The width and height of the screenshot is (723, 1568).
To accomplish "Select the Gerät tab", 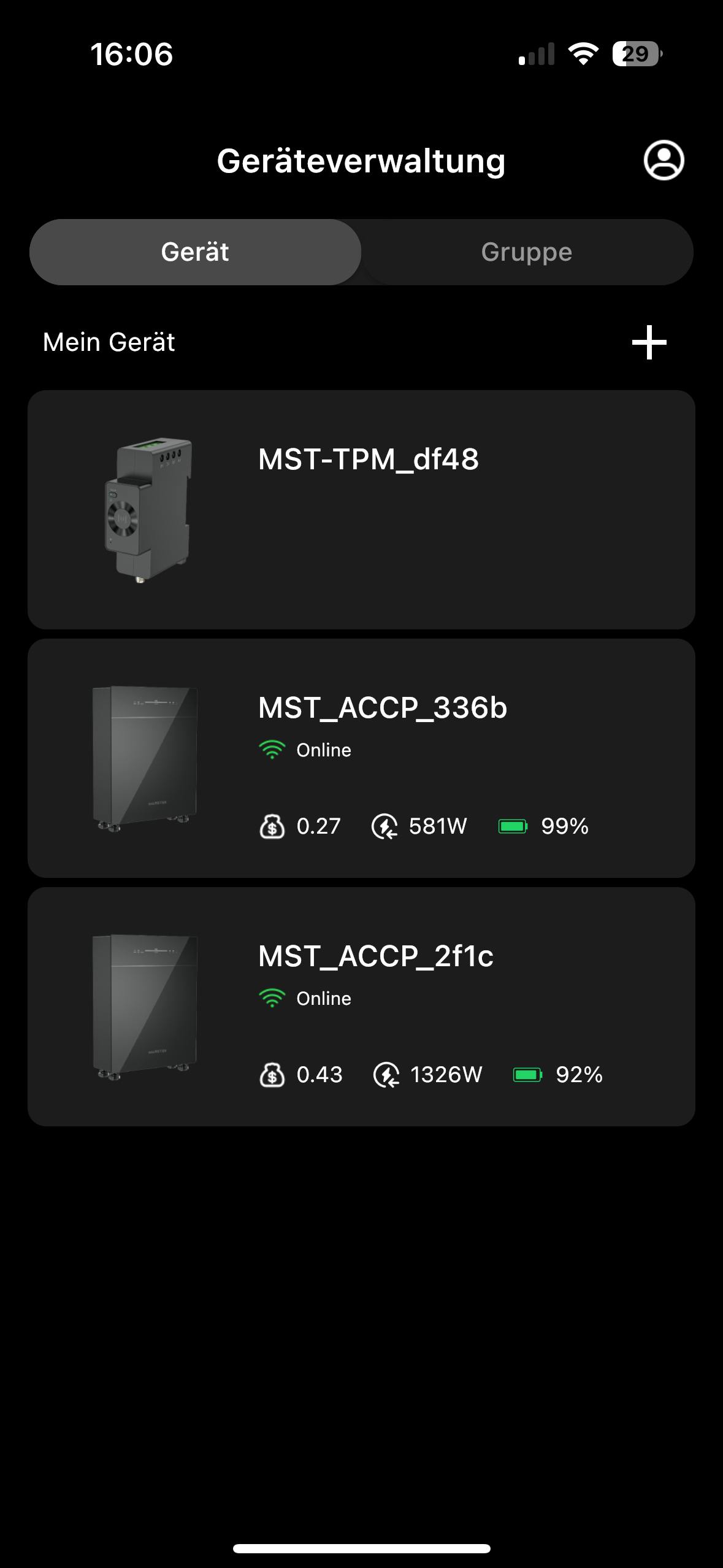I will point(195,252).
